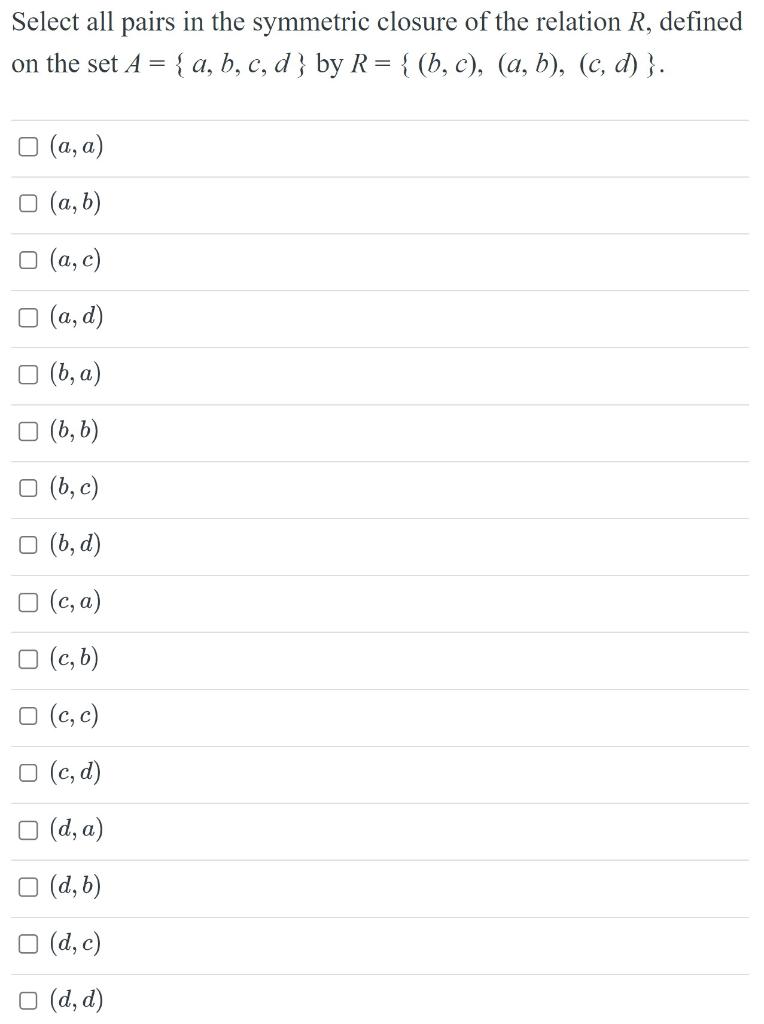The image size is (764, 1024).
Task: Tick the (c, c) option
Action: pos(27,716)
